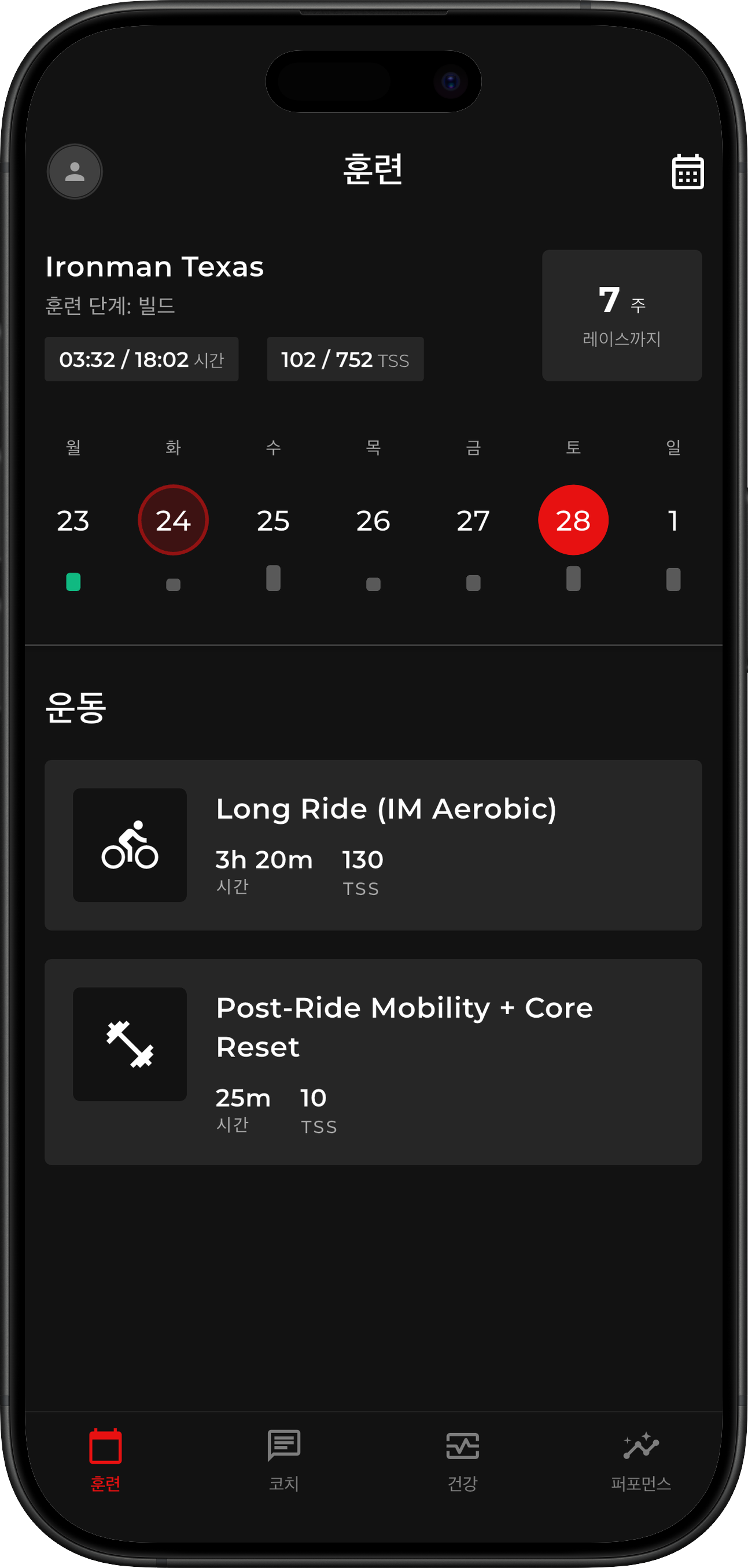Select Wednesday the 25th
Image resolution: width=748 pixels, height=1568 pixels.
(273, 520)
